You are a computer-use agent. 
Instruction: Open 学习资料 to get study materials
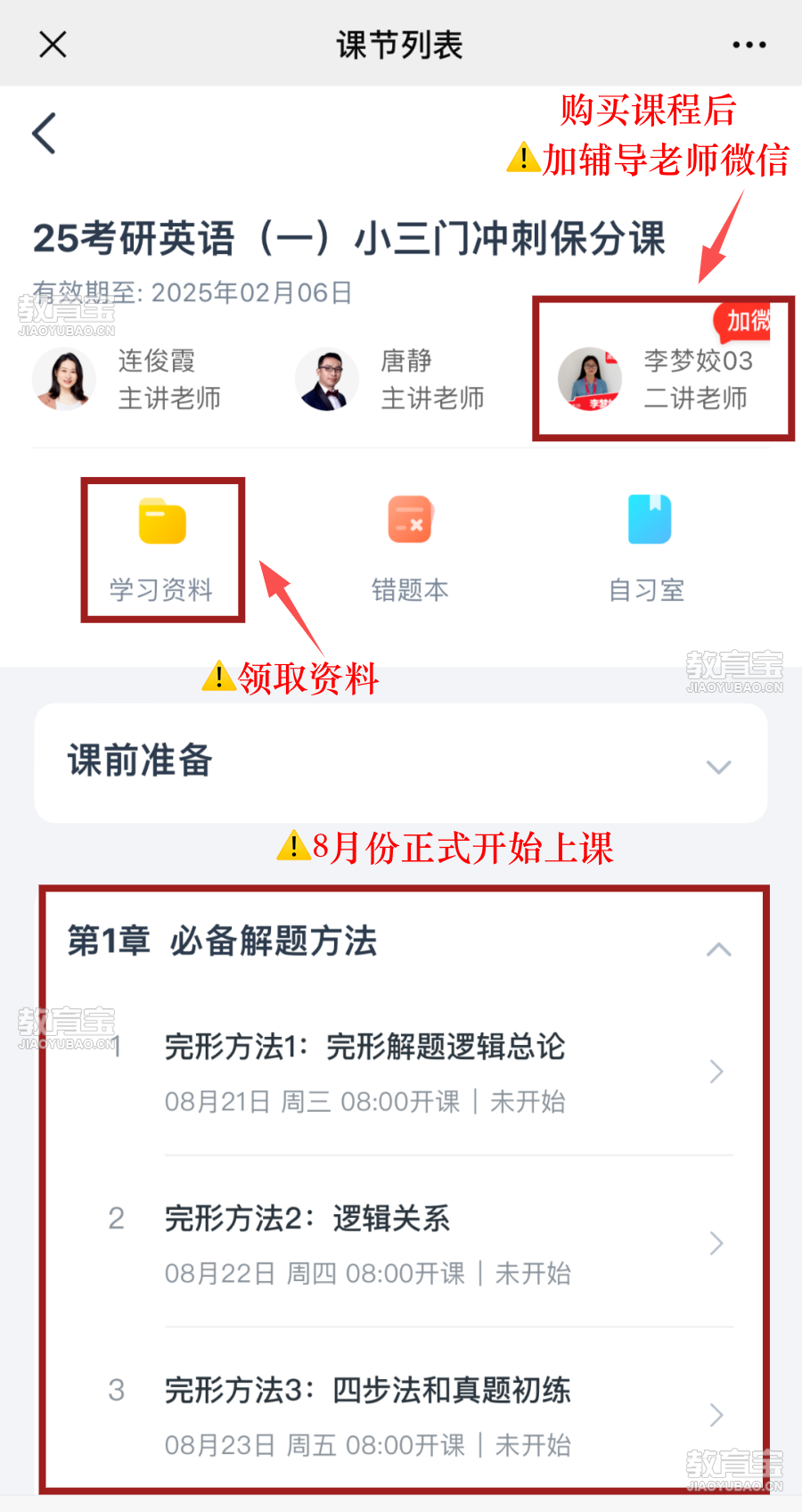tap(162, 549)
